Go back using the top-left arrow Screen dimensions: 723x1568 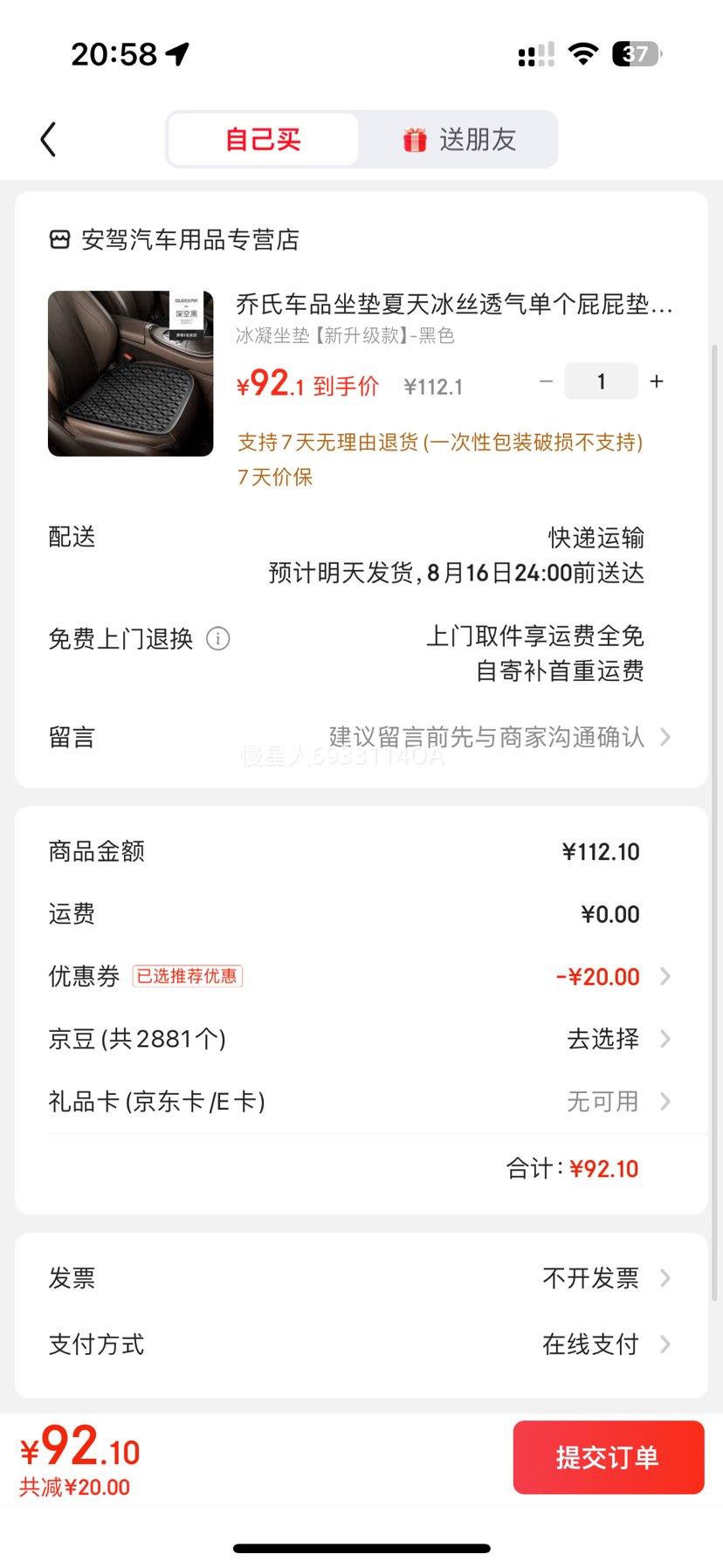(x=48, y=140)
